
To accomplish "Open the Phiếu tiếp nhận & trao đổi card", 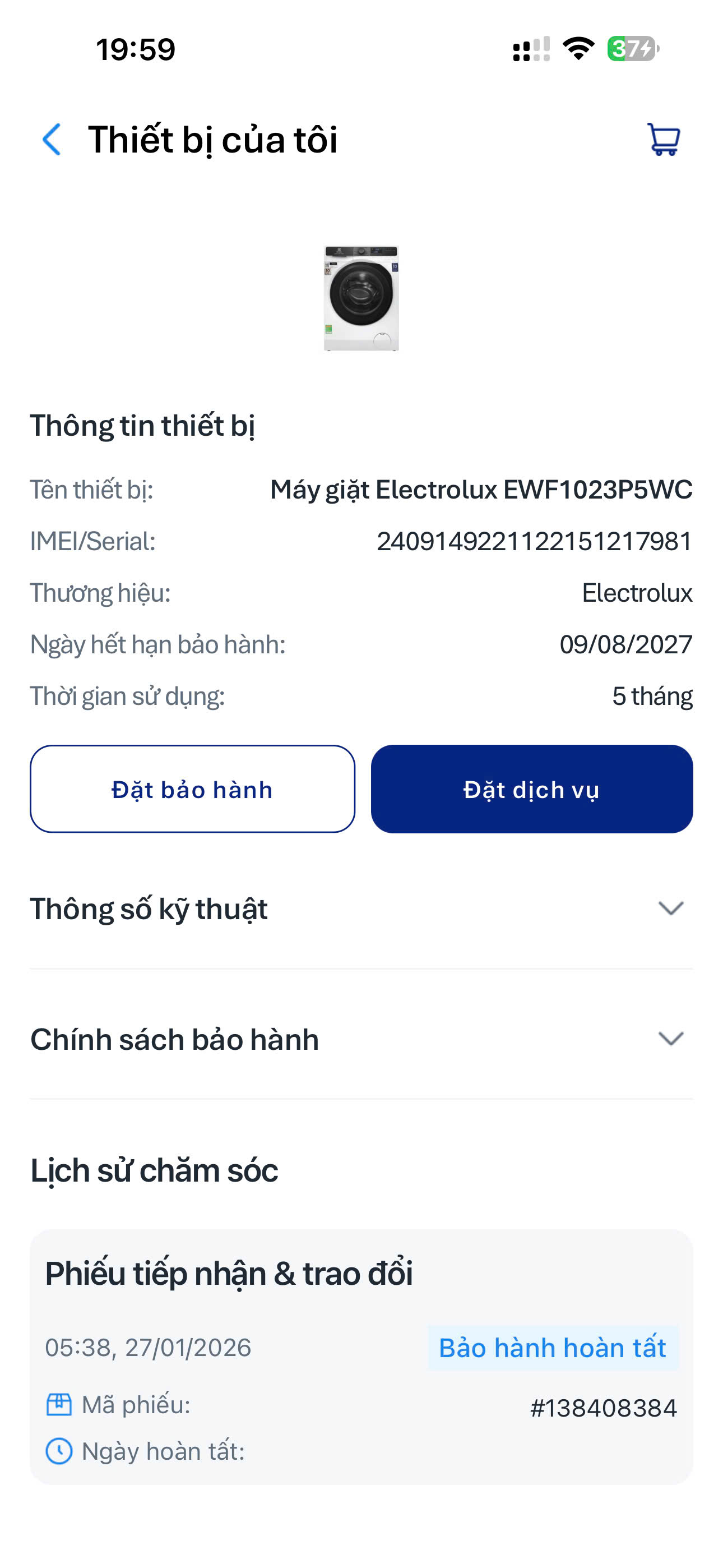I will pos(361,1356).
